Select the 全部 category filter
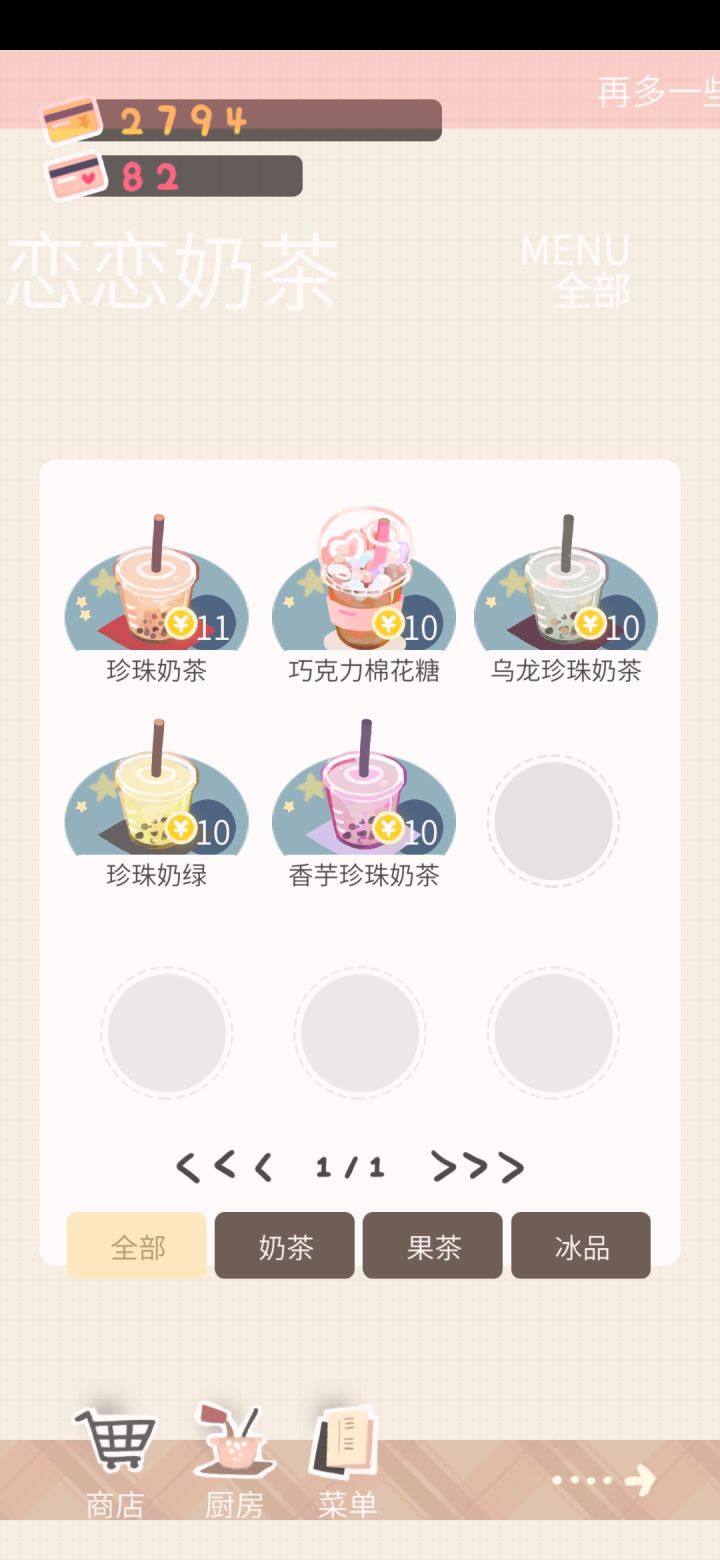This screenshot has height=1560, width=720. click(x=136, y=1245)
